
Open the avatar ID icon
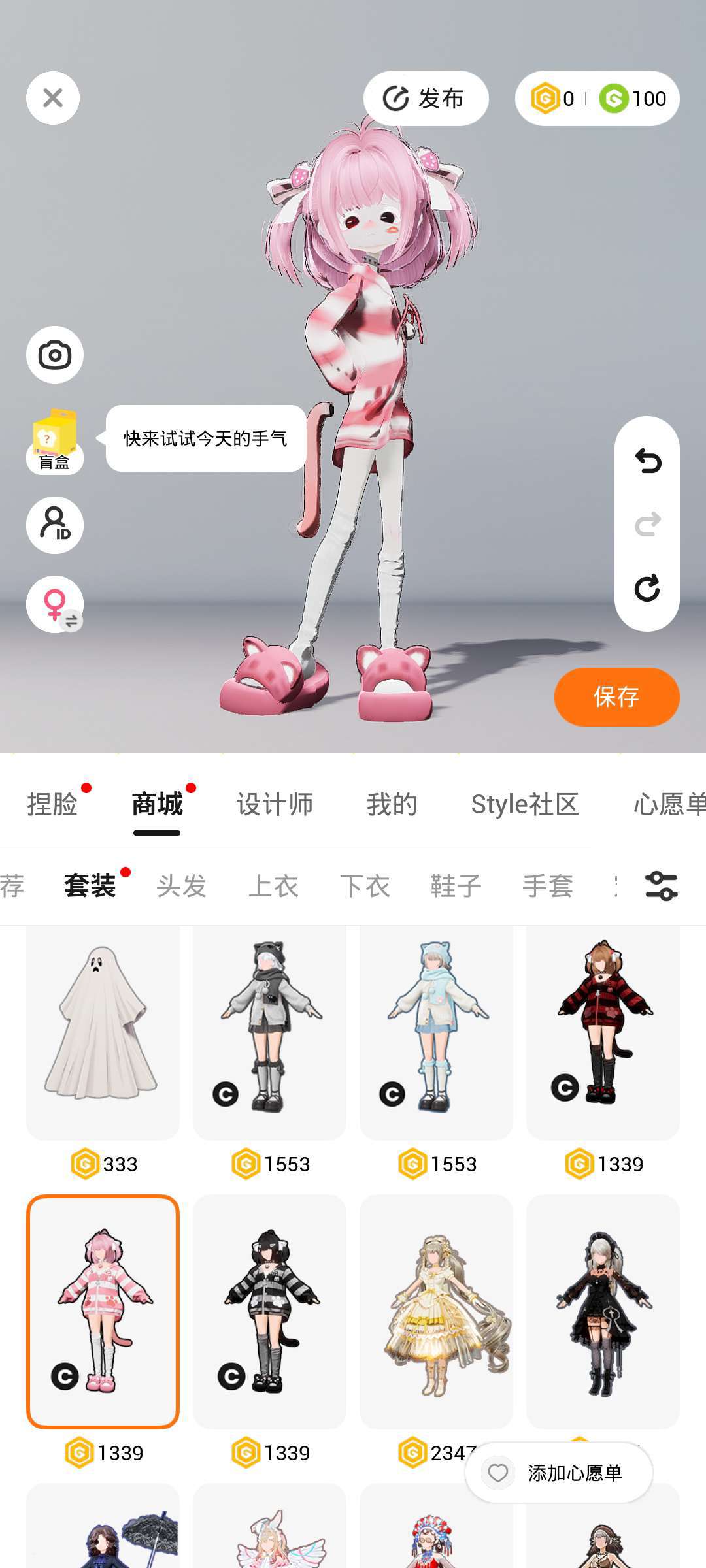point(55,525)
